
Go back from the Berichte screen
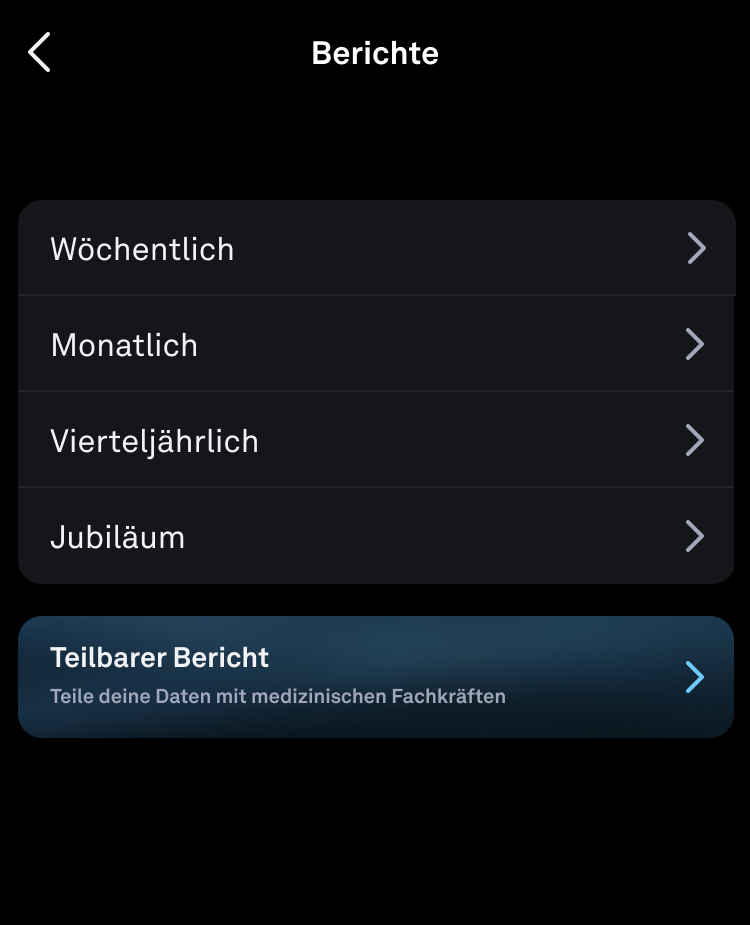(40, 52)
